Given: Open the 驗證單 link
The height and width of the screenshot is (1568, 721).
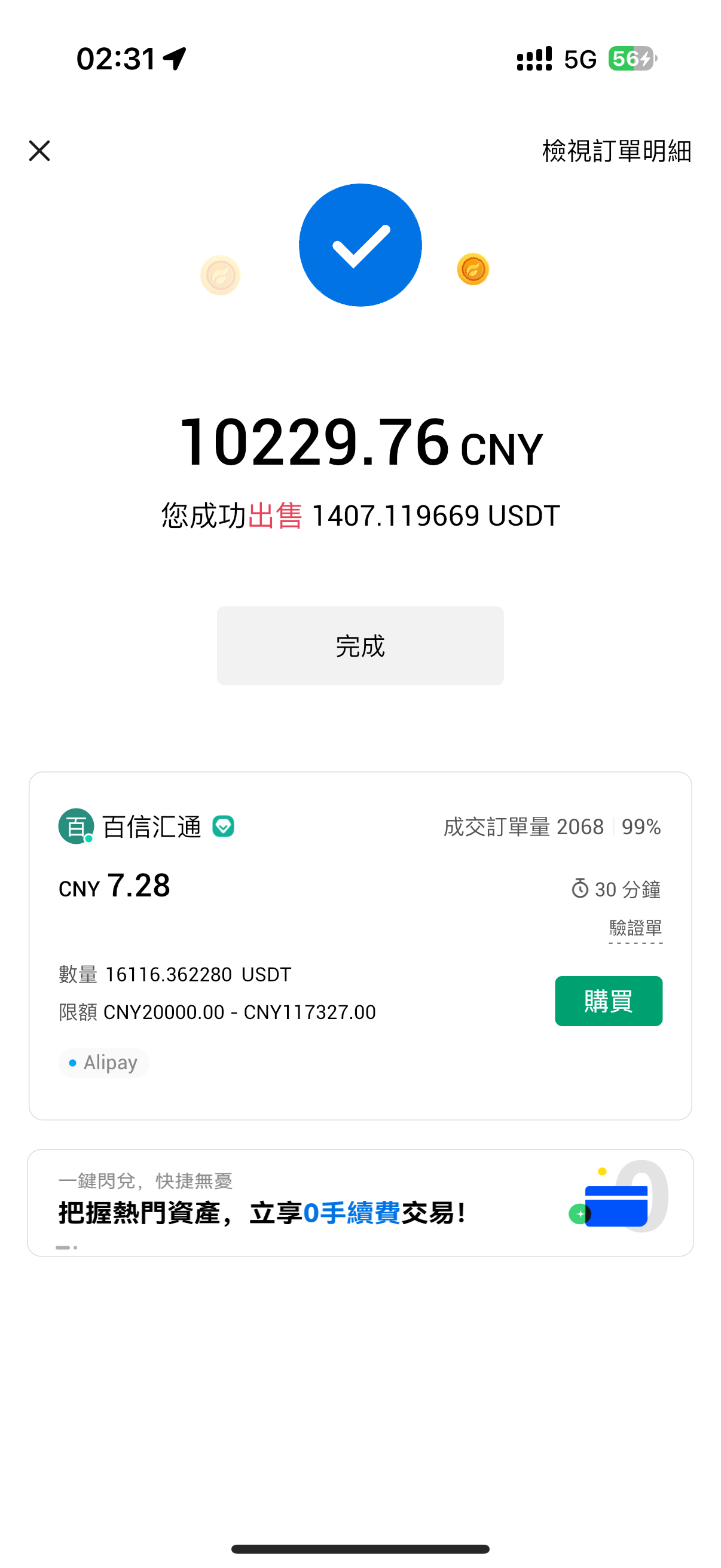Looking at the screenshot, I should click(636, 928).
